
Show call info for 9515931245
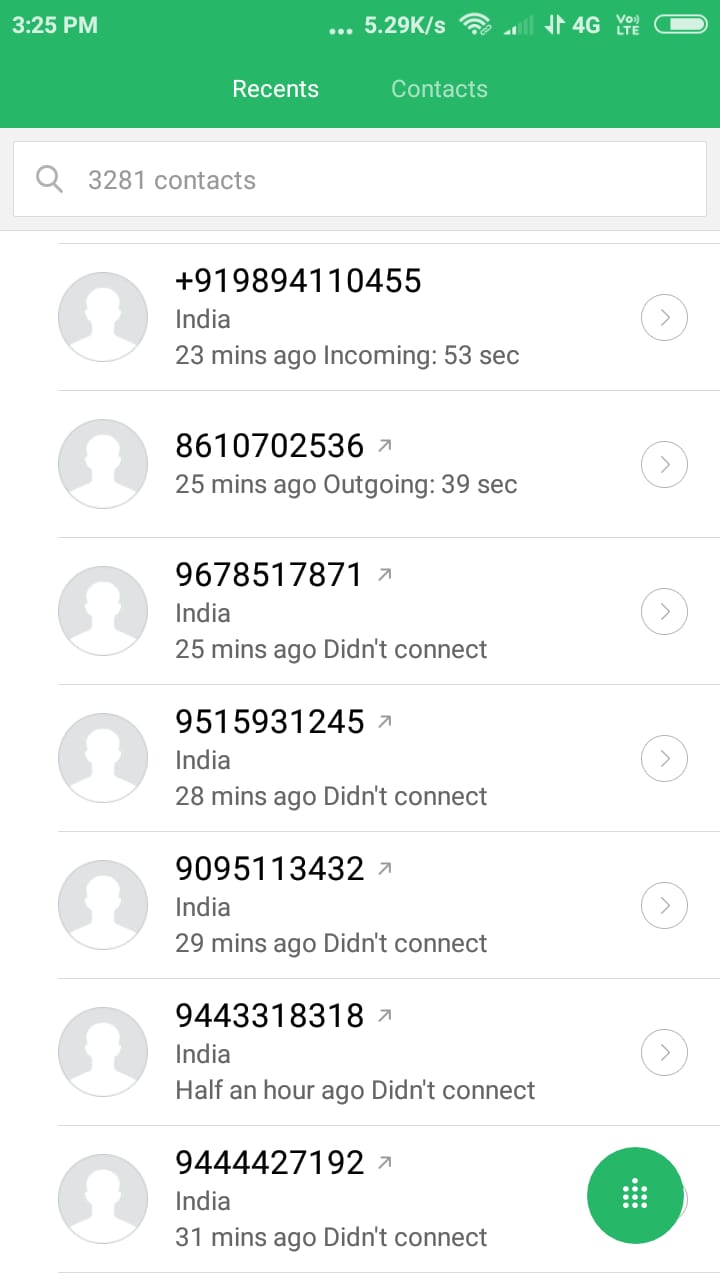pos(664,759)
